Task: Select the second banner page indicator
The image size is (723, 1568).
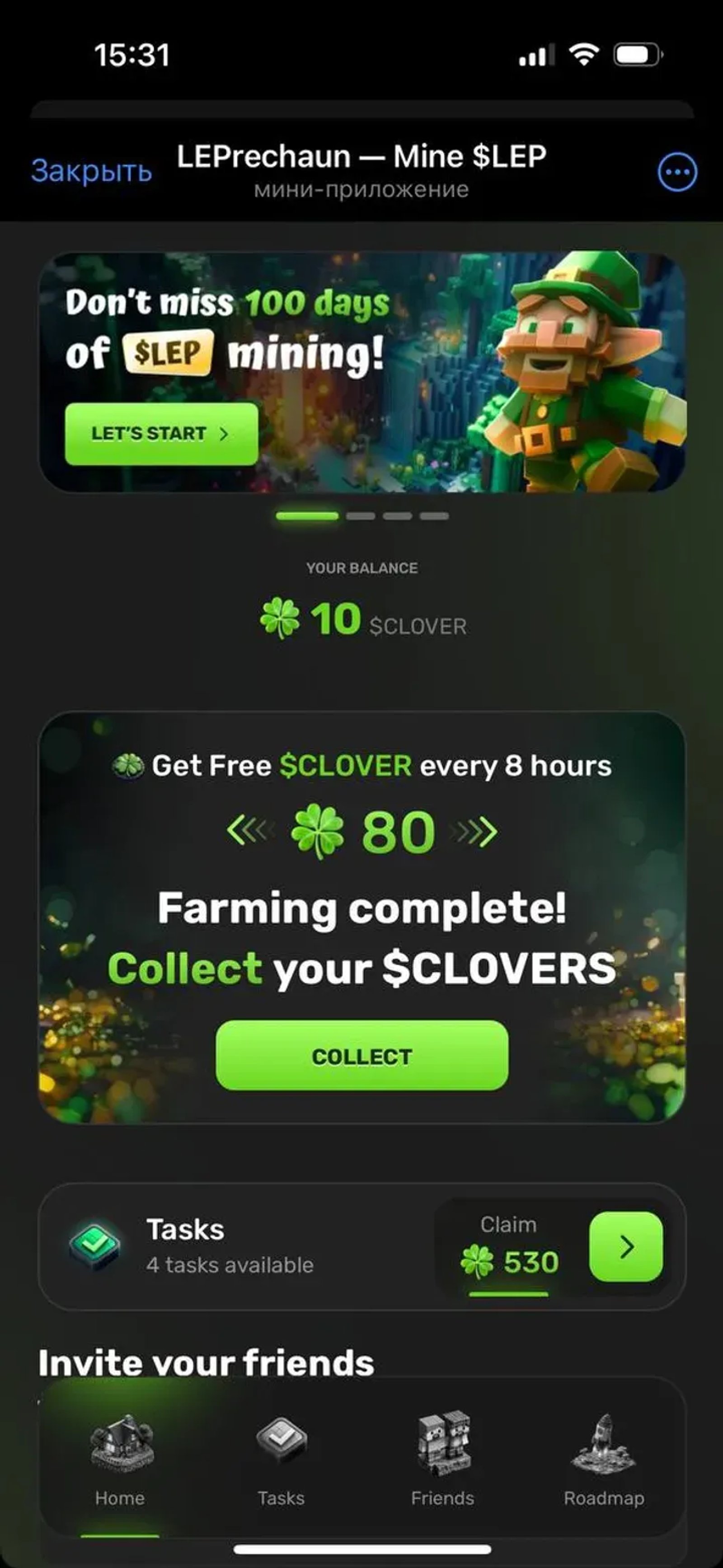Action: pyautogui.click(x=360, y=515)
